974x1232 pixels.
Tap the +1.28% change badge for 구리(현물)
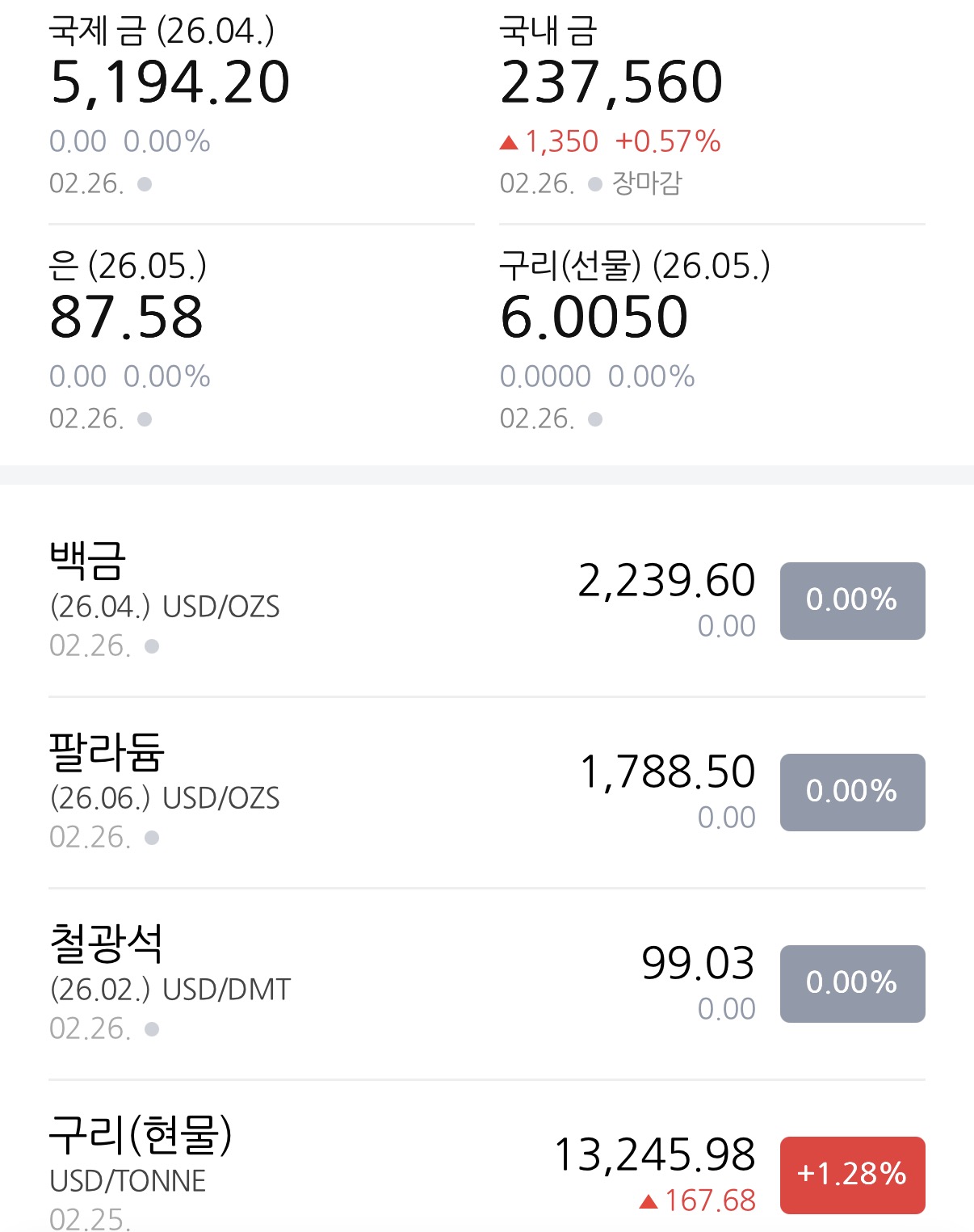click(852, 1175)
